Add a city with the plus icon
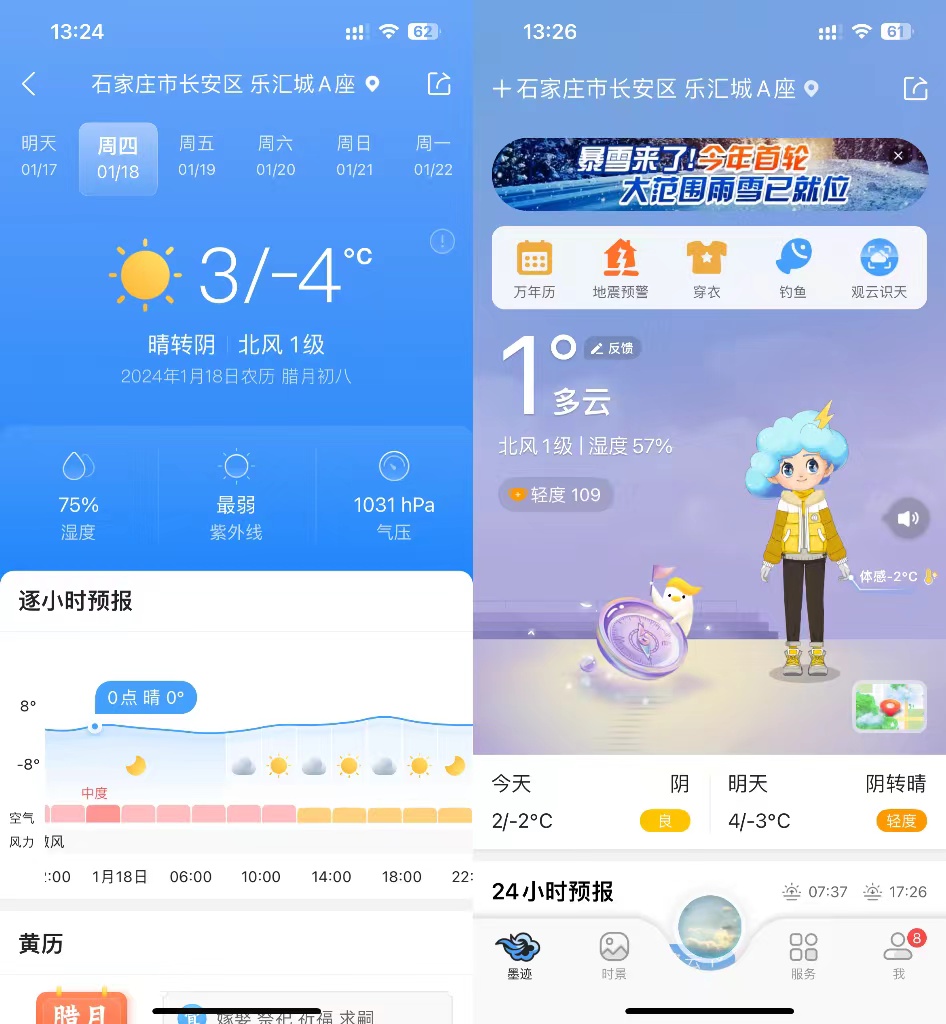 [x=502, y=88]
